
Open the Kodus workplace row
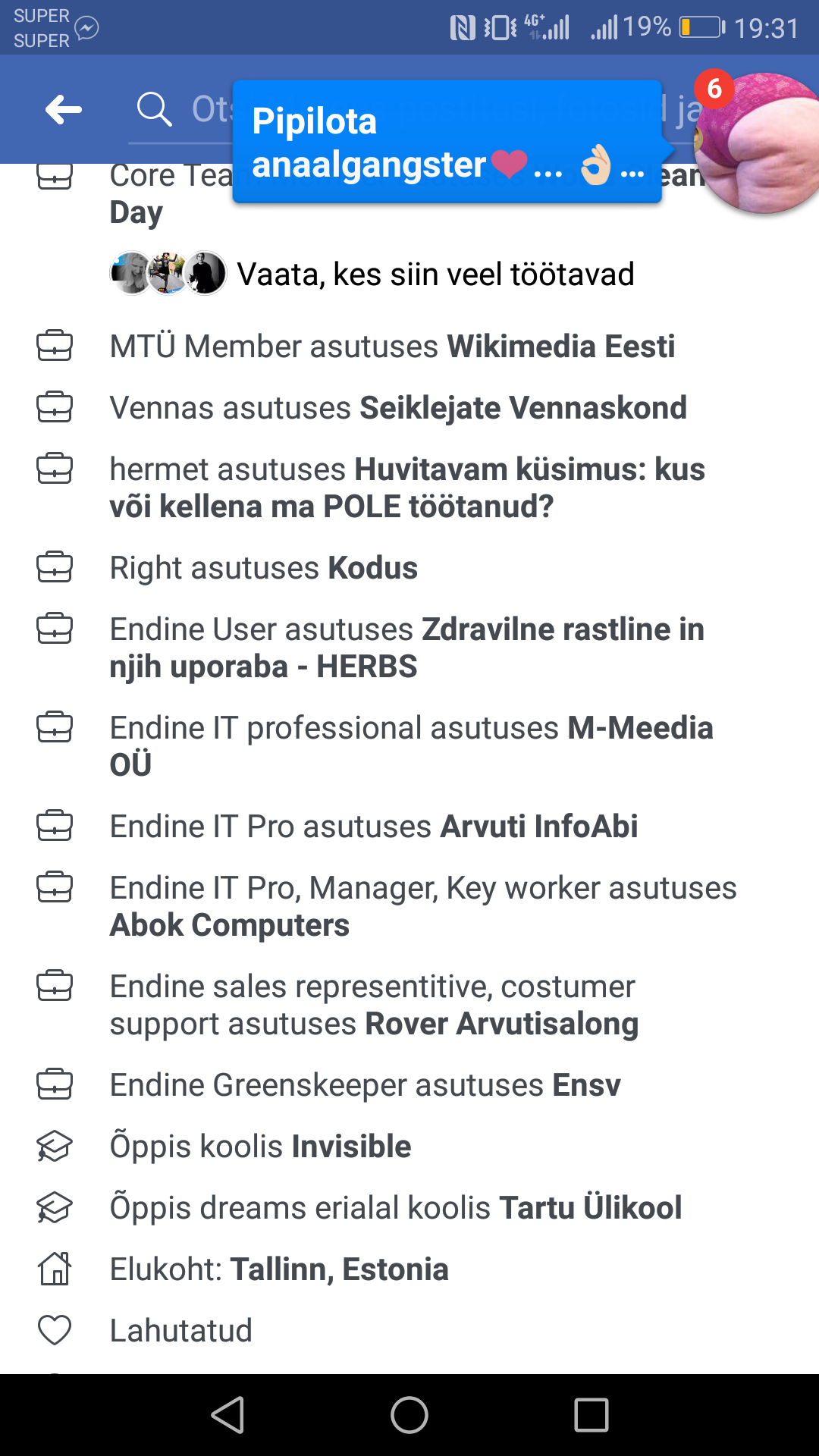point(409,568)
